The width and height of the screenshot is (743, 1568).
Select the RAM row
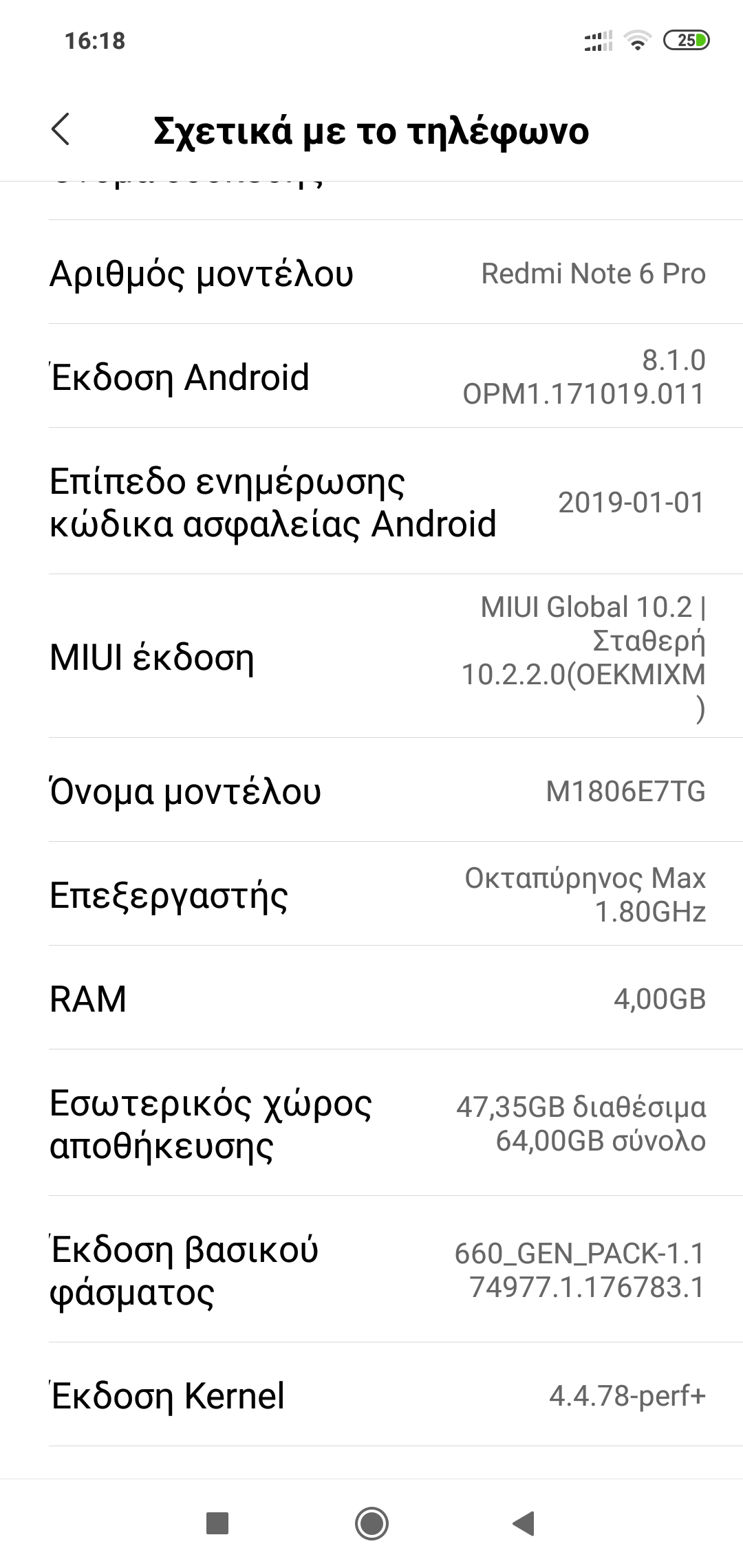point(371,999)
